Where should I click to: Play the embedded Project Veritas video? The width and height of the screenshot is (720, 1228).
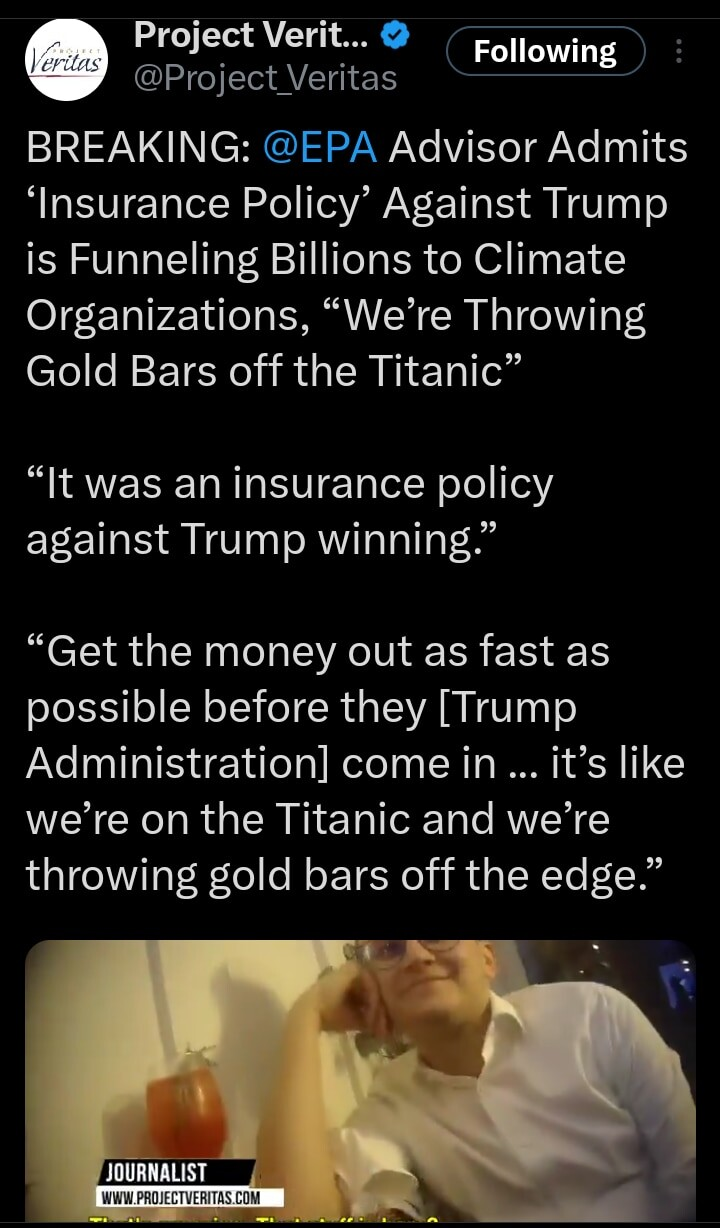pos(360,1081)
